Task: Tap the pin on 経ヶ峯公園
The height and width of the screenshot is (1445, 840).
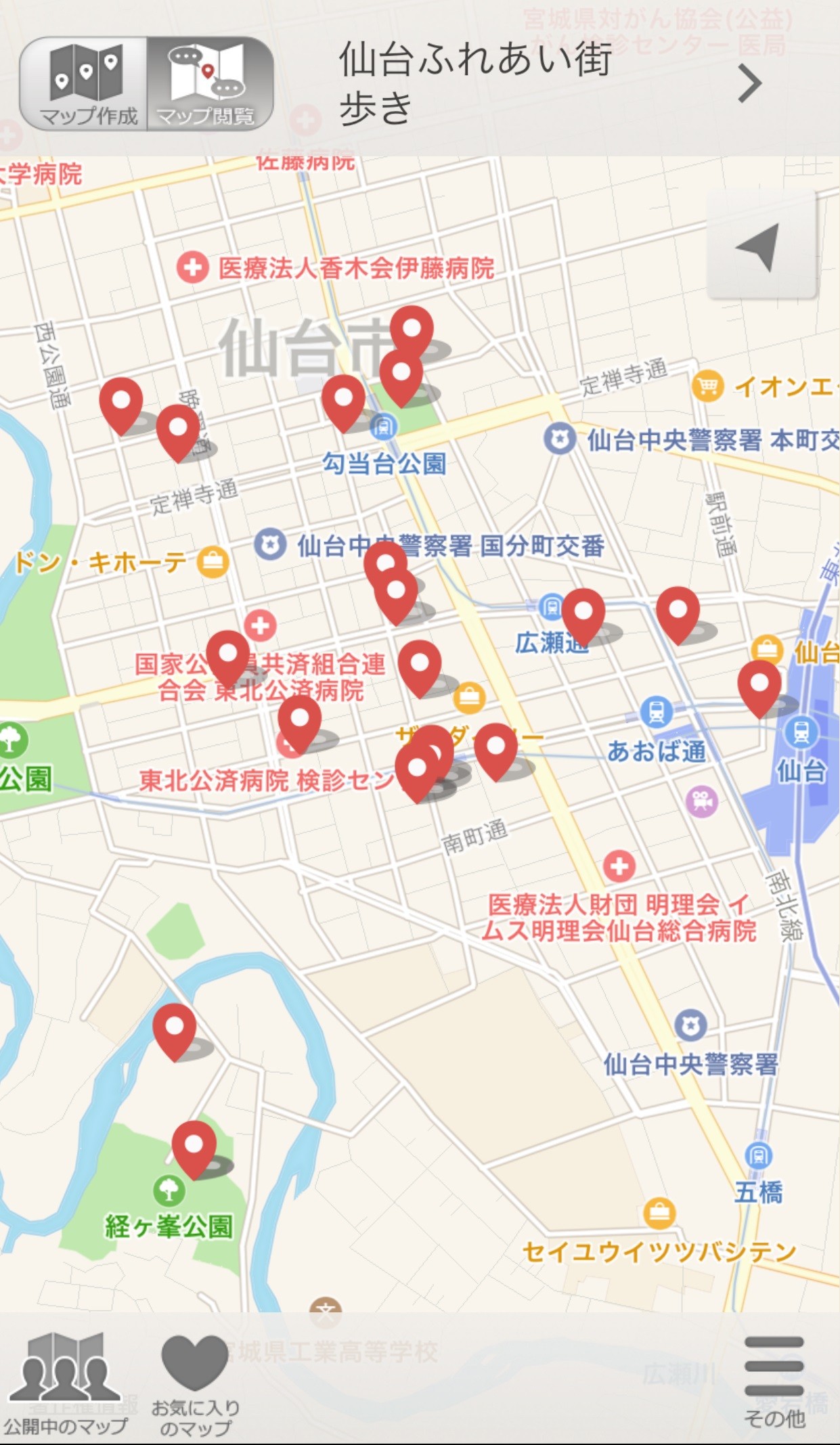Action: 194,1149
